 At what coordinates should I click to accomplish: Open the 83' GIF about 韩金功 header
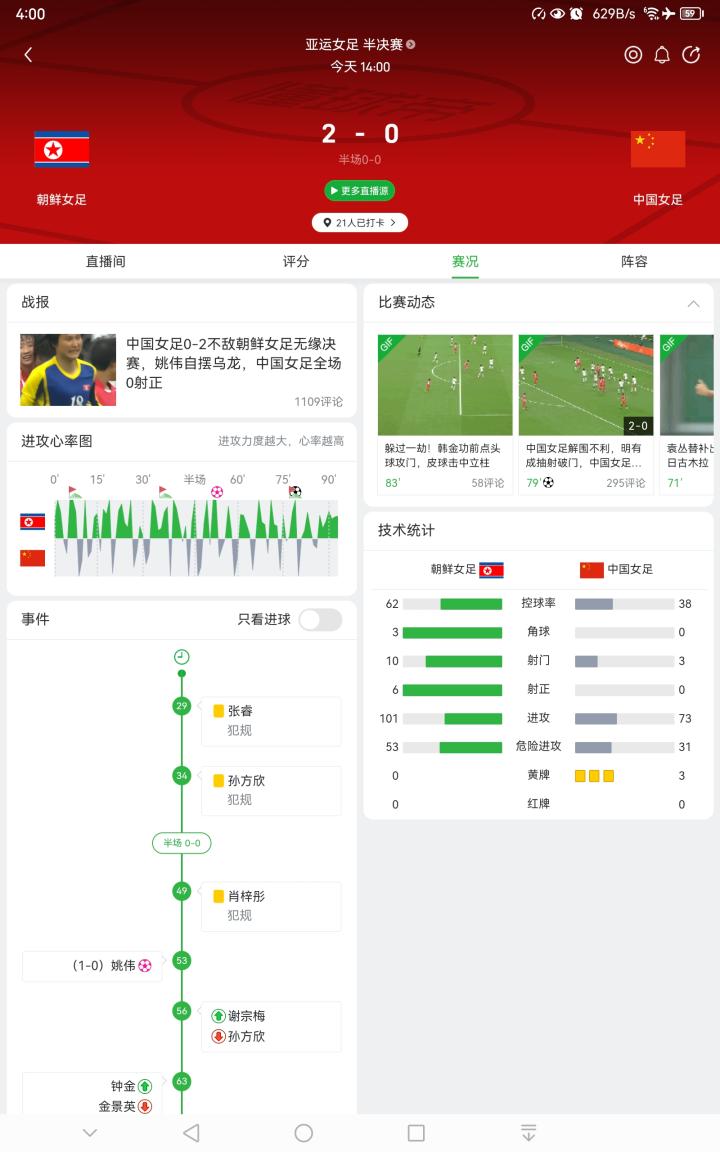444,415
